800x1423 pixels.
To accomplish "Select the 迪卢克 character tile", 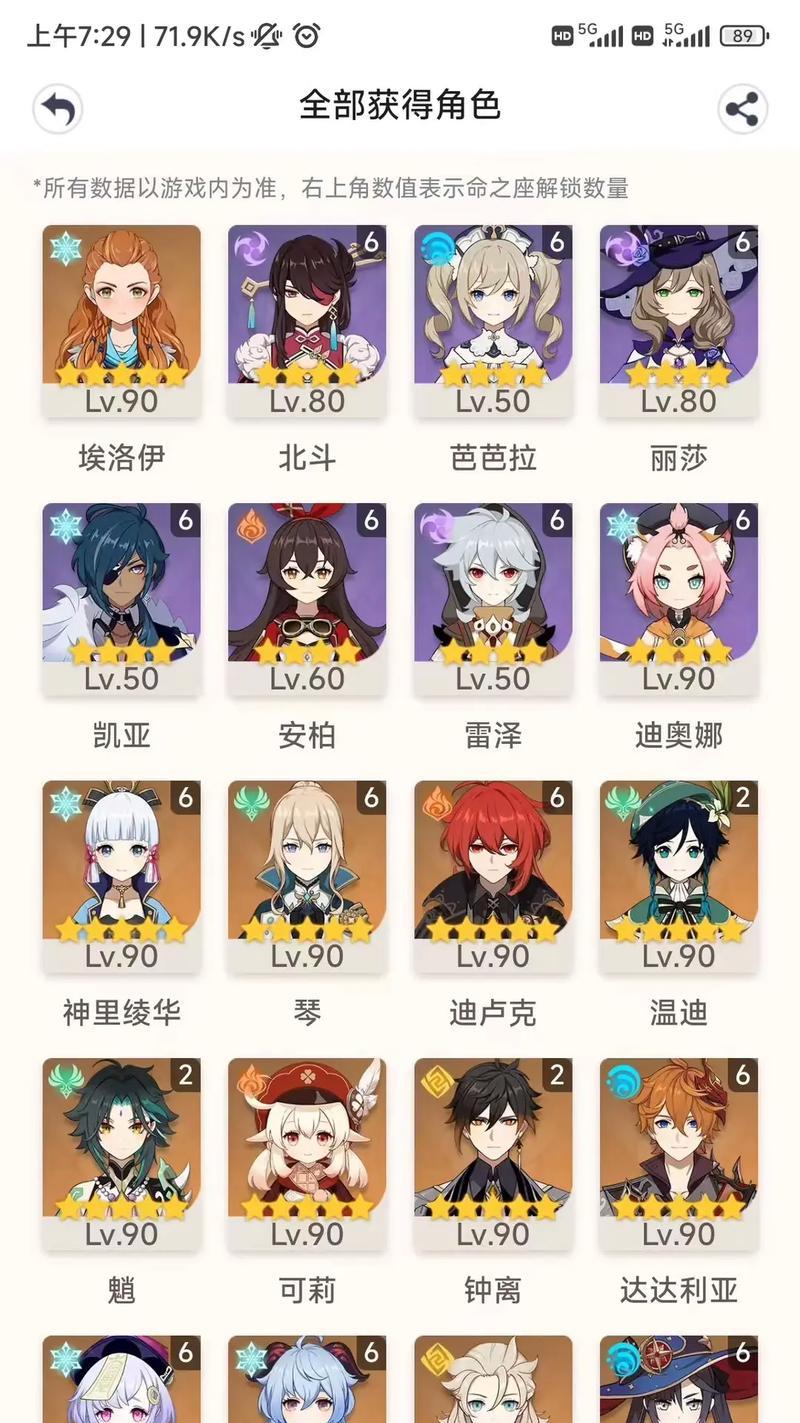I will [x=493, y=876].
